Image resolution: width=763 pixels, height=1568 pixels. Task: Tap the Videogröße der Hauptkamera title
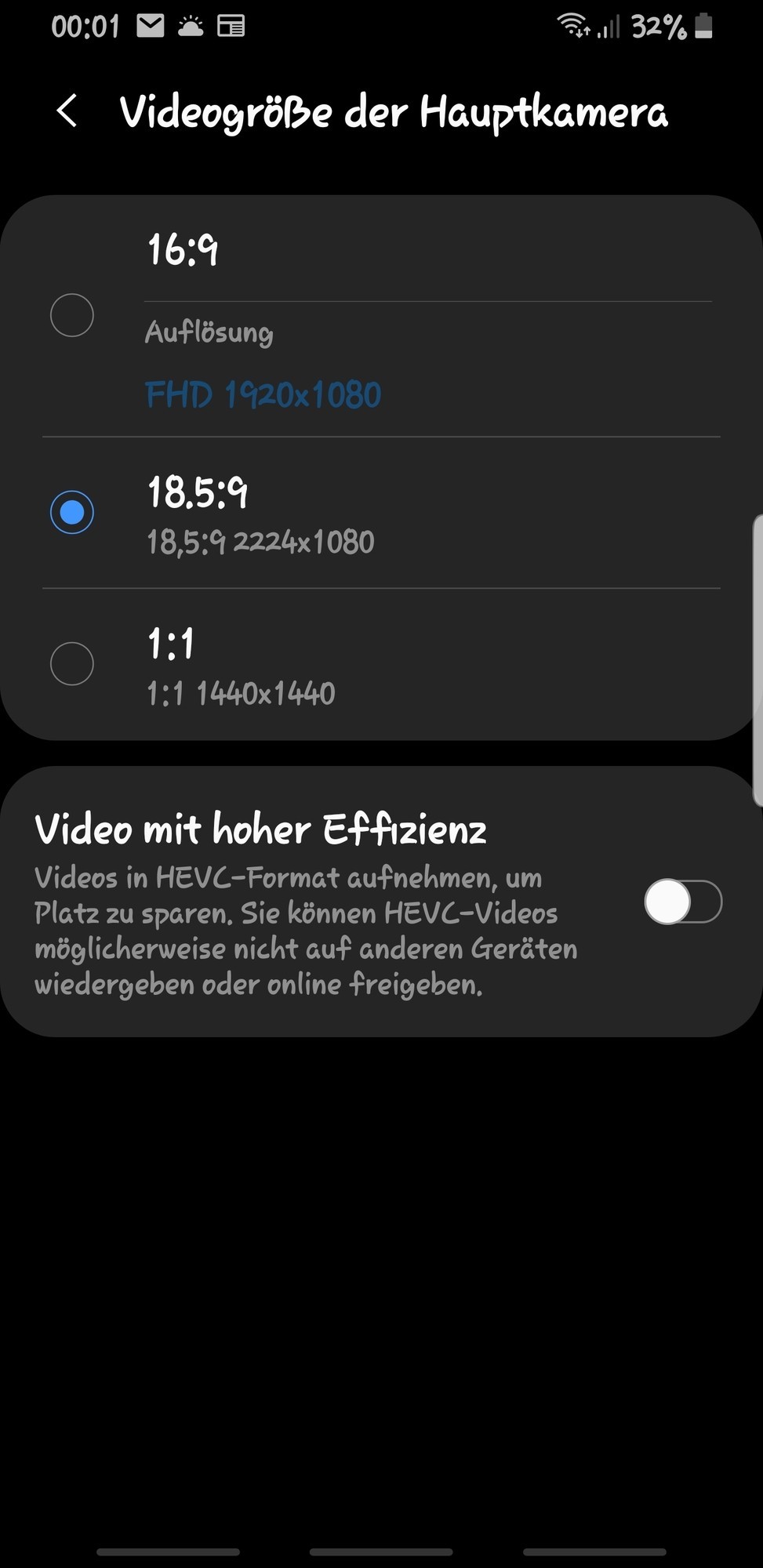coord(394,112)
